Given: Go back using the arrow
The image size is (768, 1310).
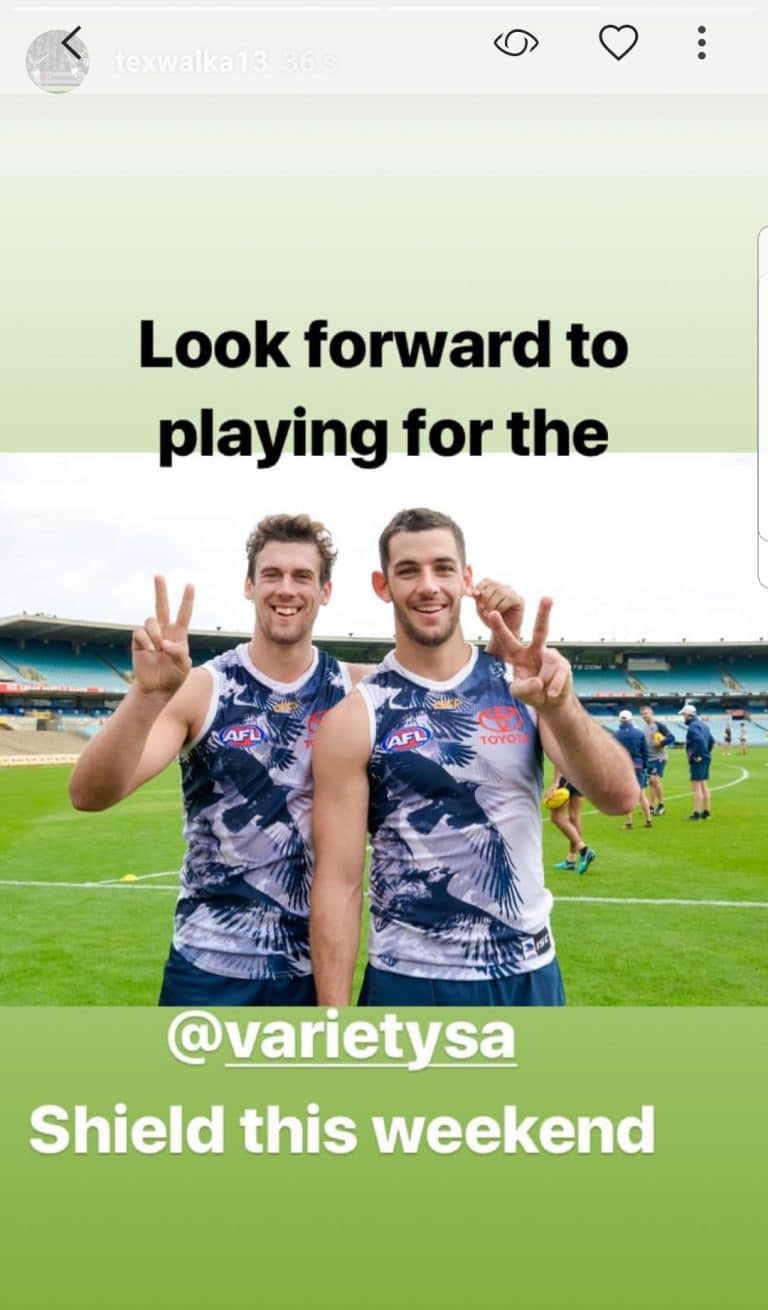Looking at the screenshot, I should (71, 43).
